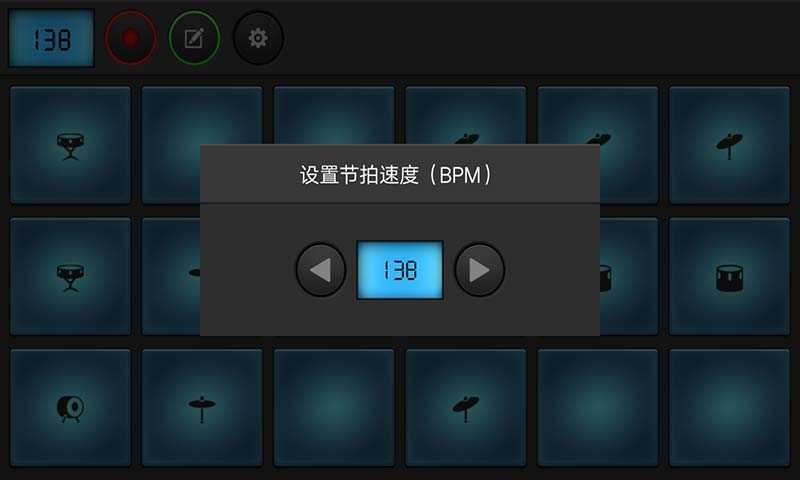The image size is (800, 480).
Task: Increase the BPM with the right arrow
Action: point(479,270)
